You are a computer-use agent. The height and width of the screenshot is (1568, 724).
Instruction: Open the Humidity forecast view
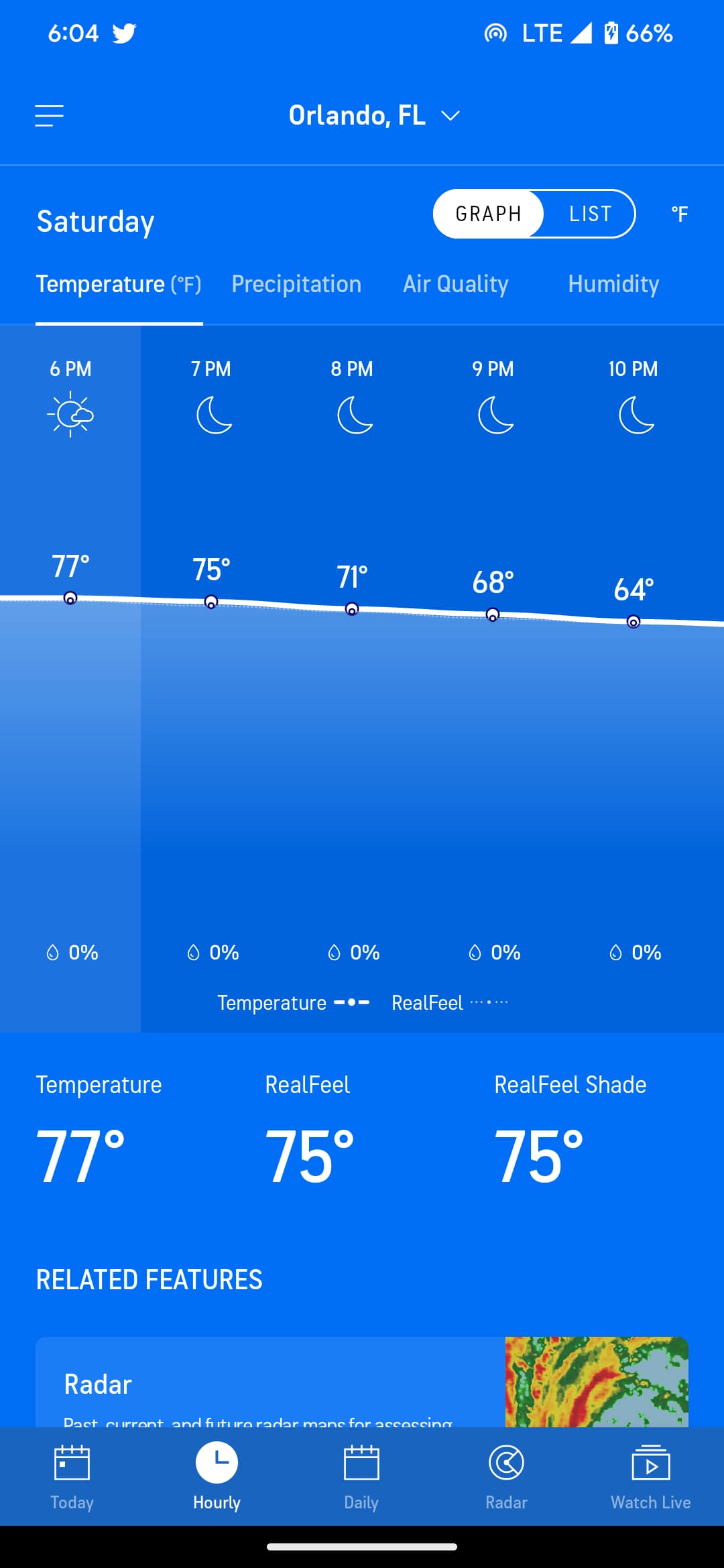613,284
